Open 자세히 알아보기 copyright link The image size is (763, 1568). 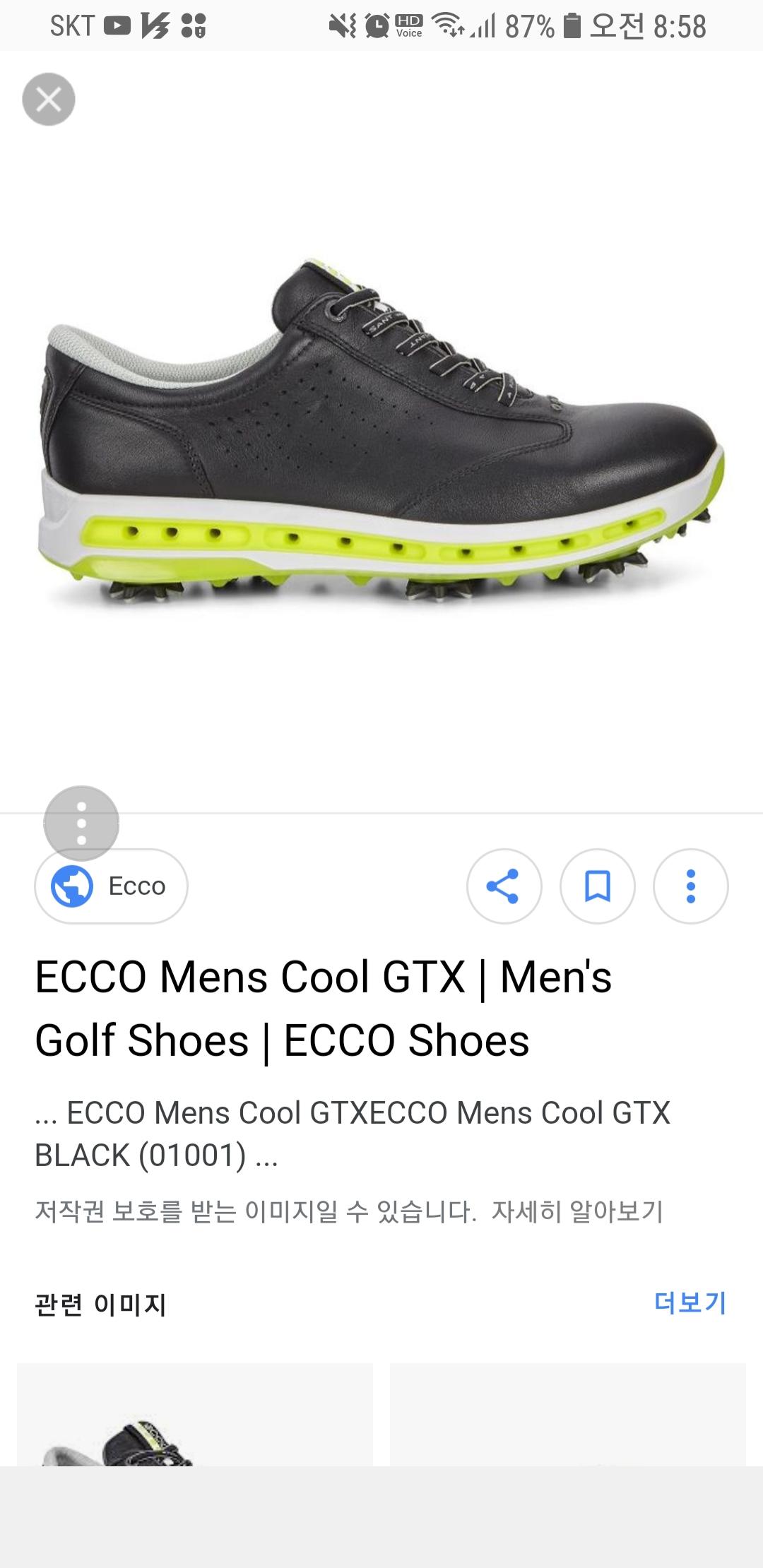click(577, 1212)
